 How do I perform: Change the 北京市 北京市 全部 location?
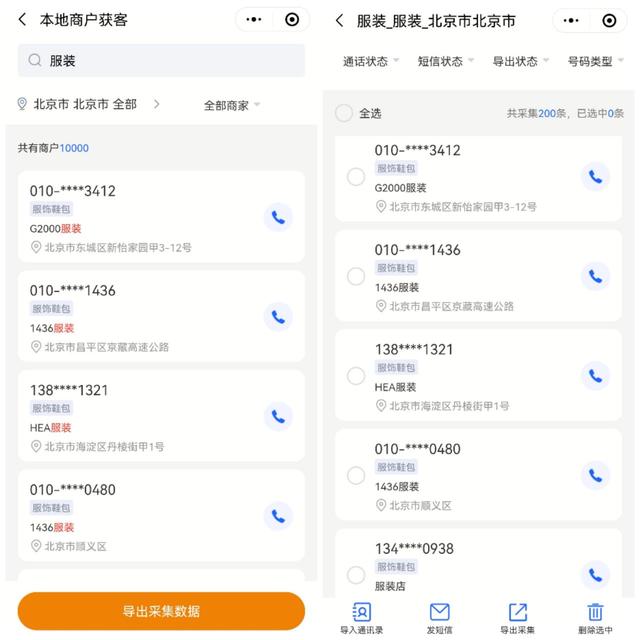(89, 104)
